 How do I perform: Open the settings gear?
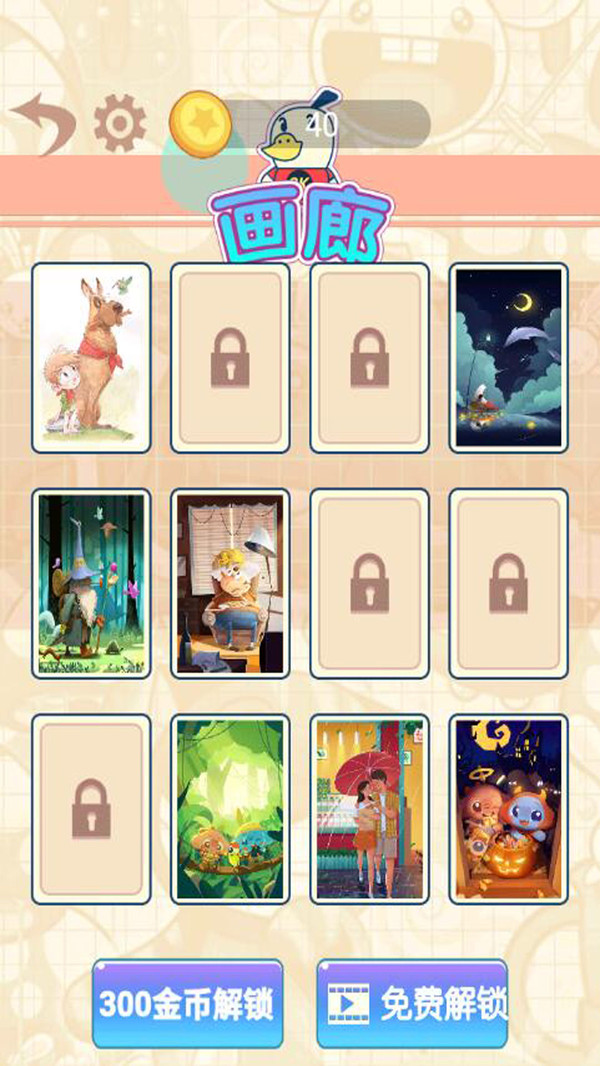click(120, 124)
